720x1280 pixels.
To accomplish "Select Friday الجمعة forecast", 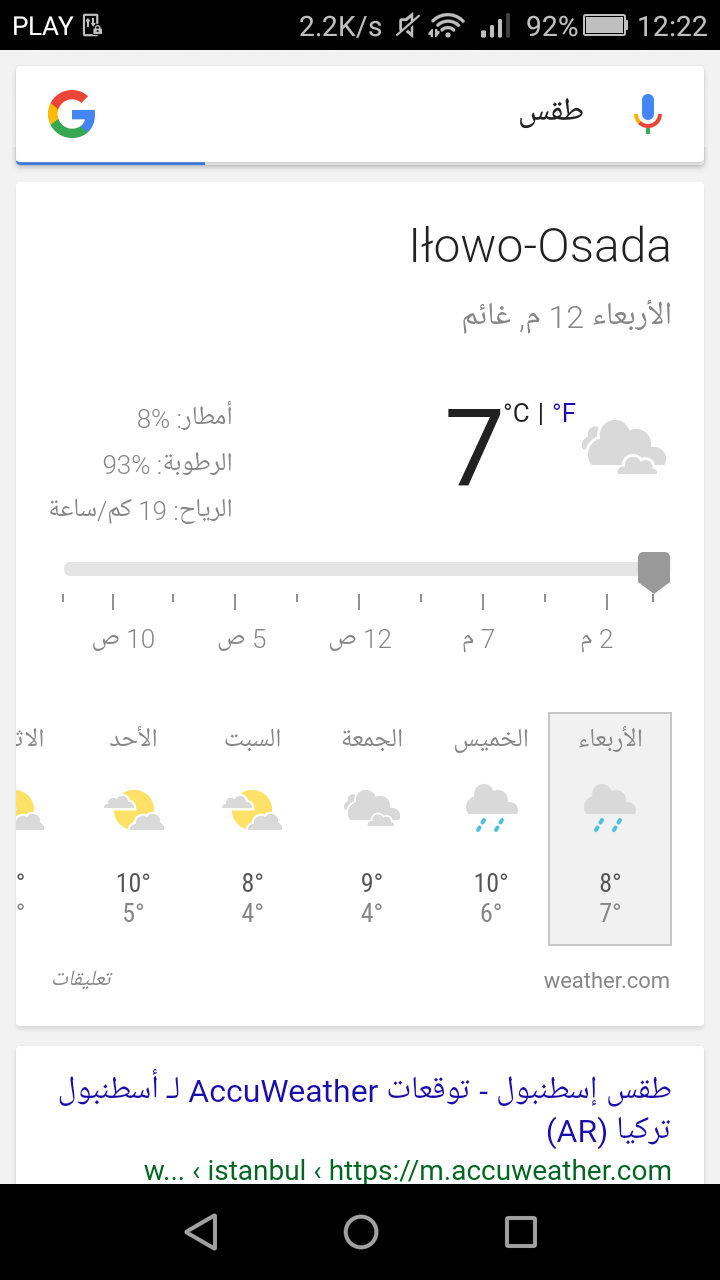I will 372,829.
